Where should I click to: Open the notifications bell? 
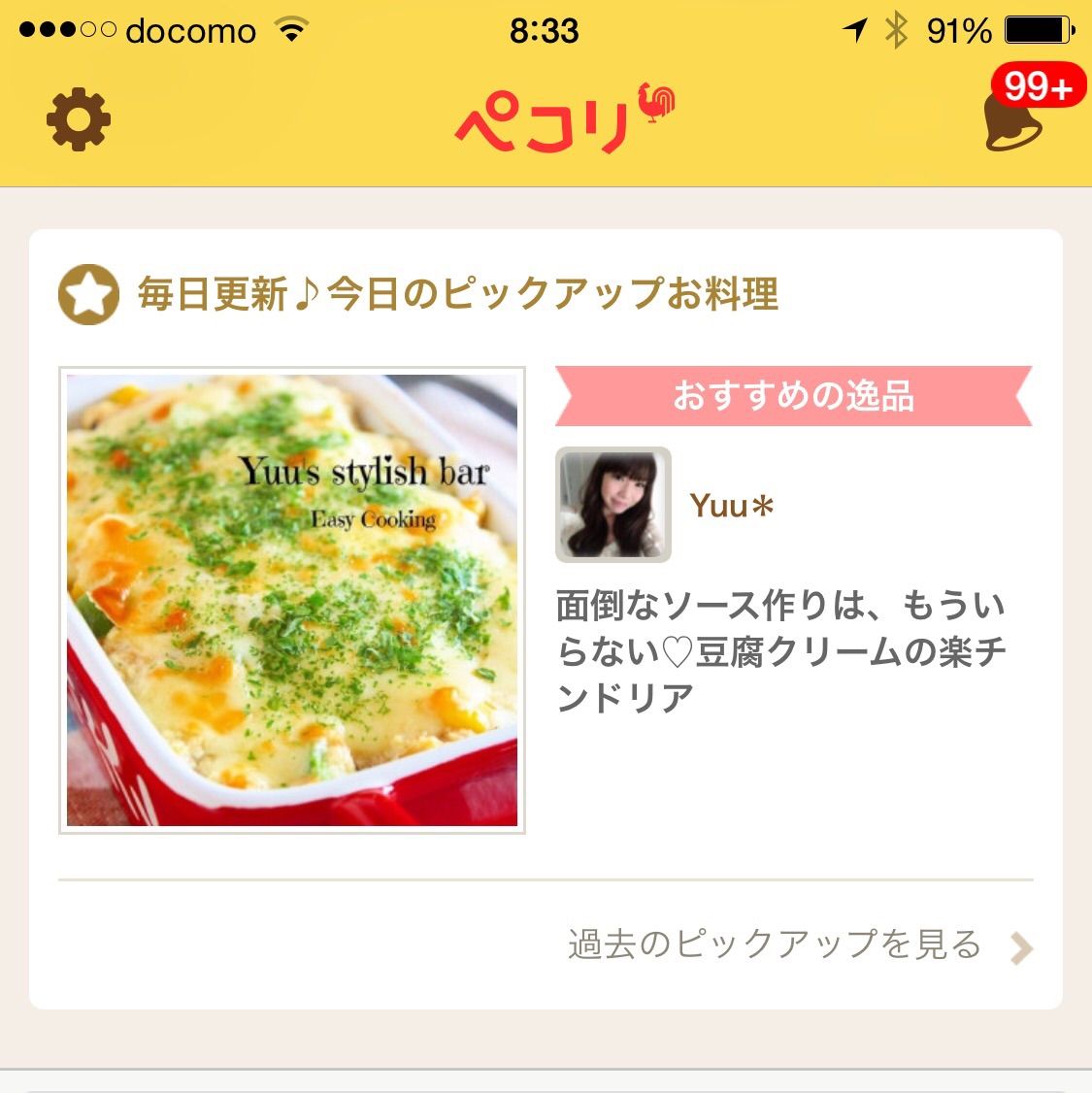(1013, 123)
